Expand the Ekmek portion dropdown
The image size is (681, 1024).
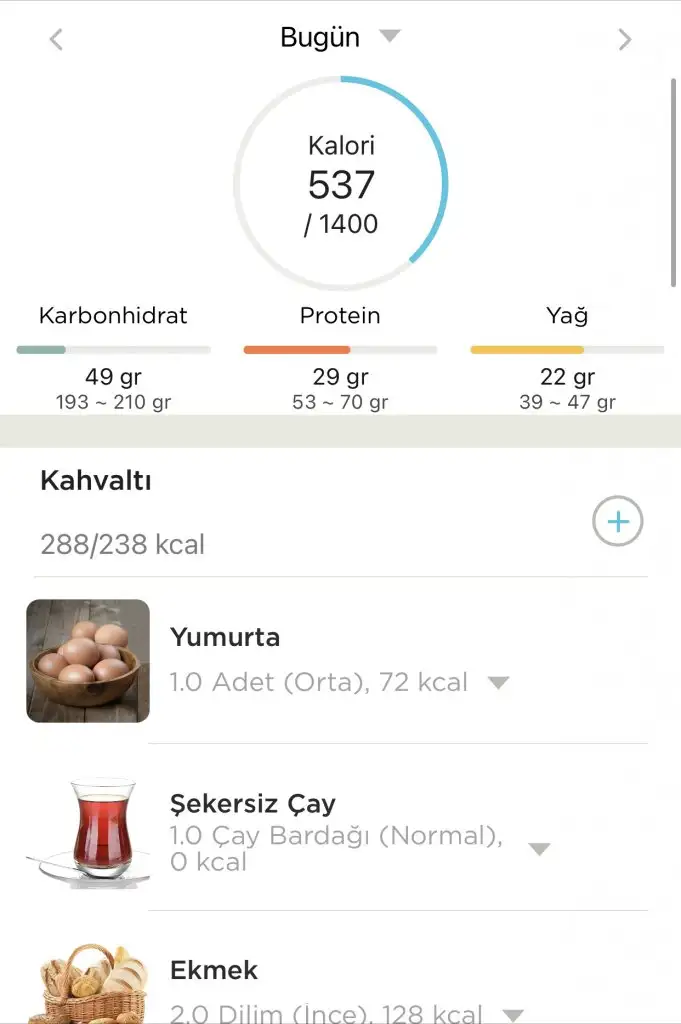[x=513, y=1014]
